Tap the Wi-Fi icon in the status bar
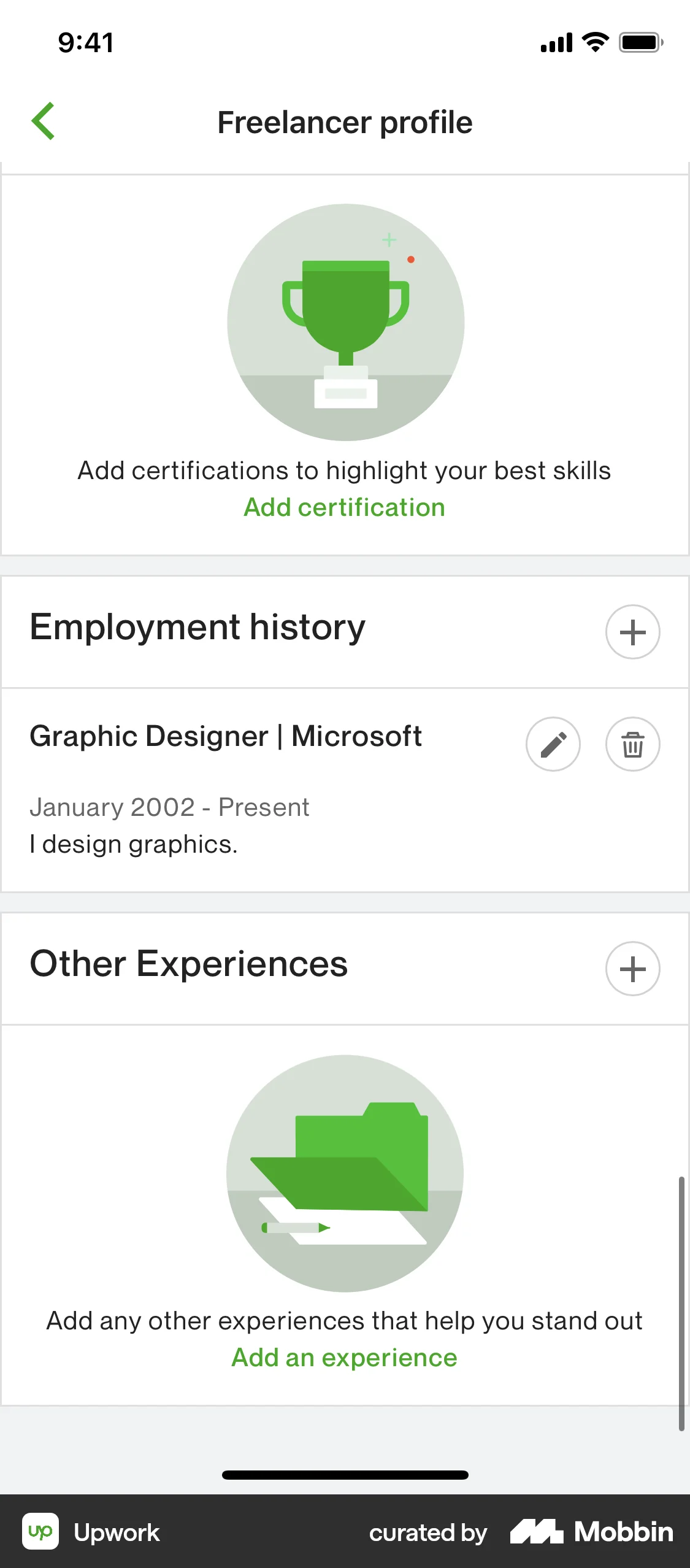This screenshot has height=1568, width=690. pos(592,42)
